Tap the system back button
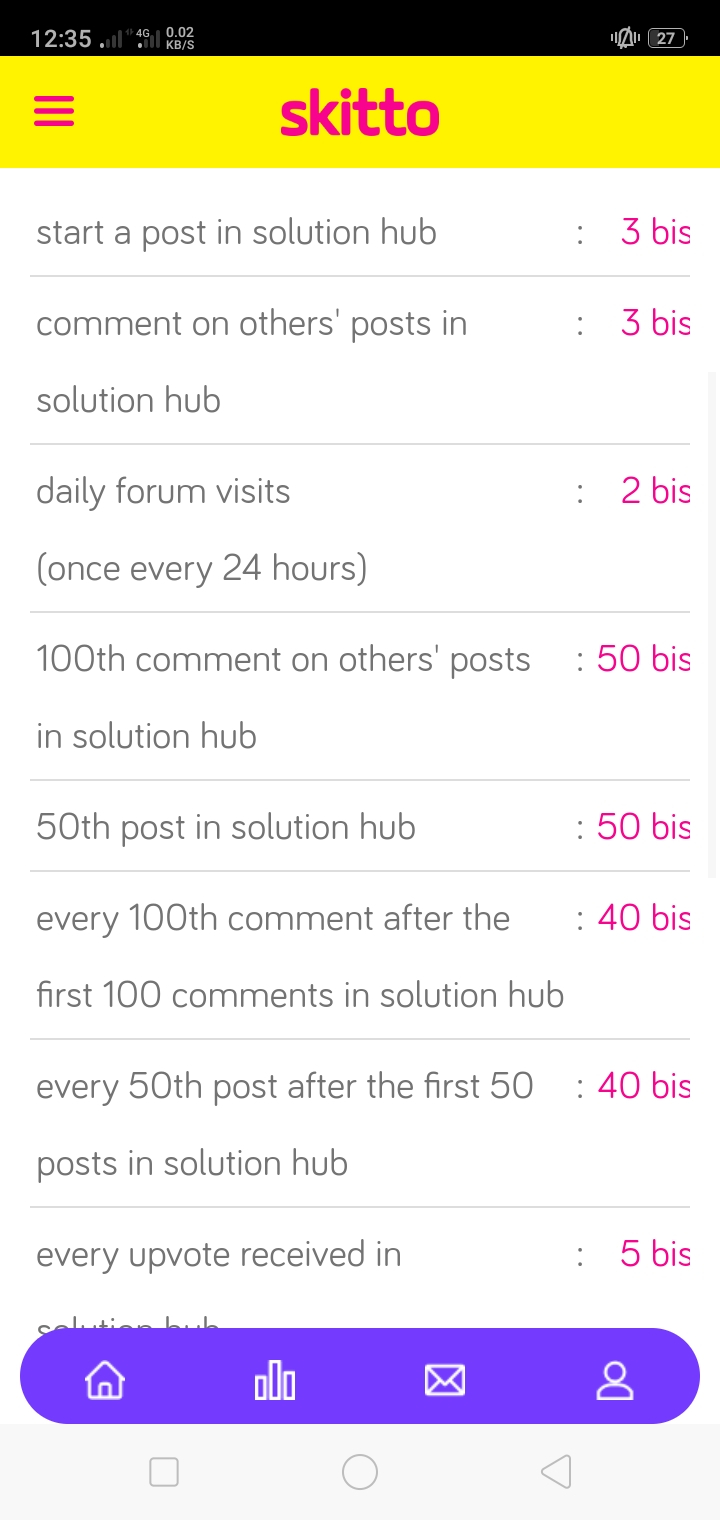Viewport: 720px width, 1520px height. point(556,1472)
